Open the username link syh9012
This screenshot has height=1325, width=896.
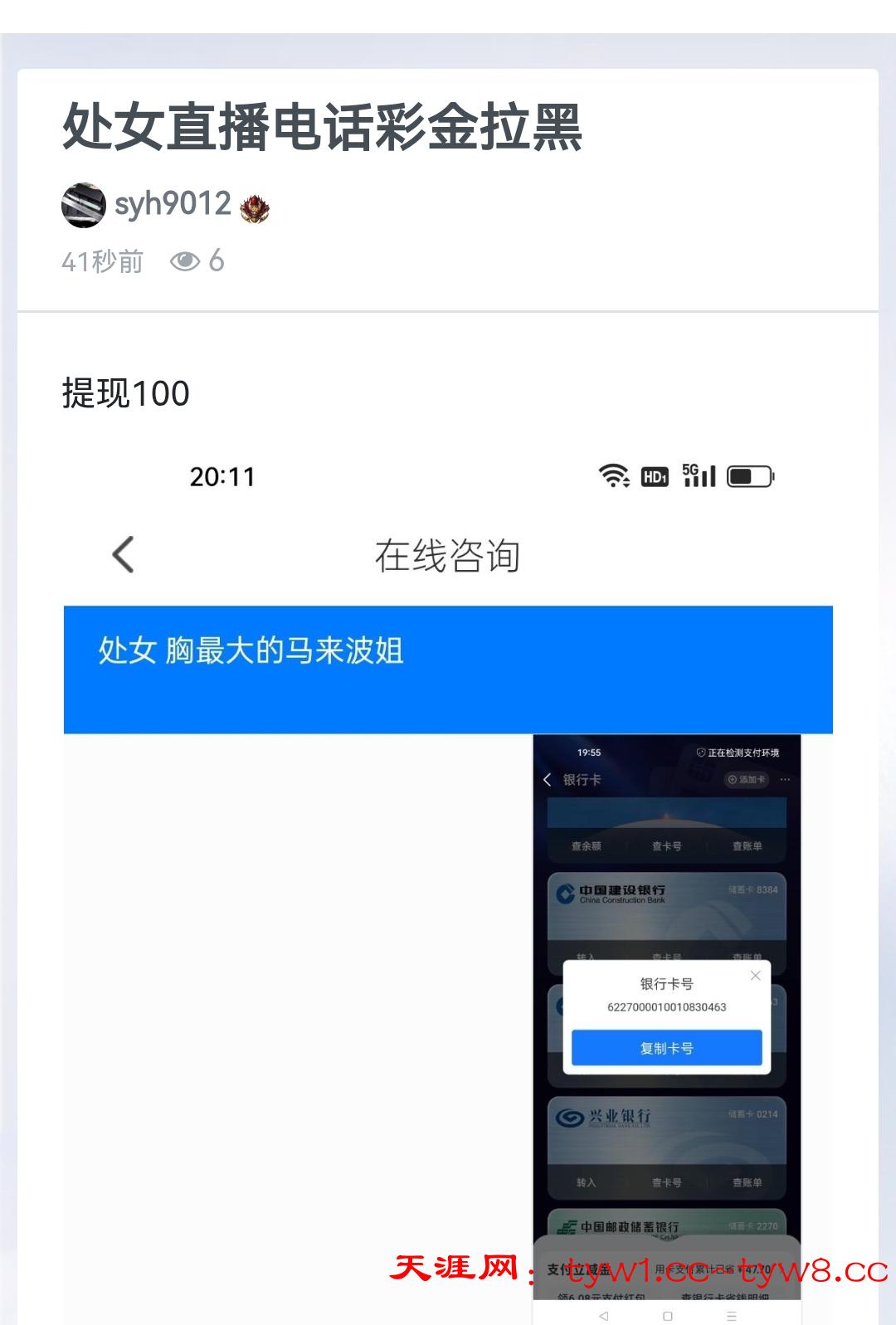point(173,204)
